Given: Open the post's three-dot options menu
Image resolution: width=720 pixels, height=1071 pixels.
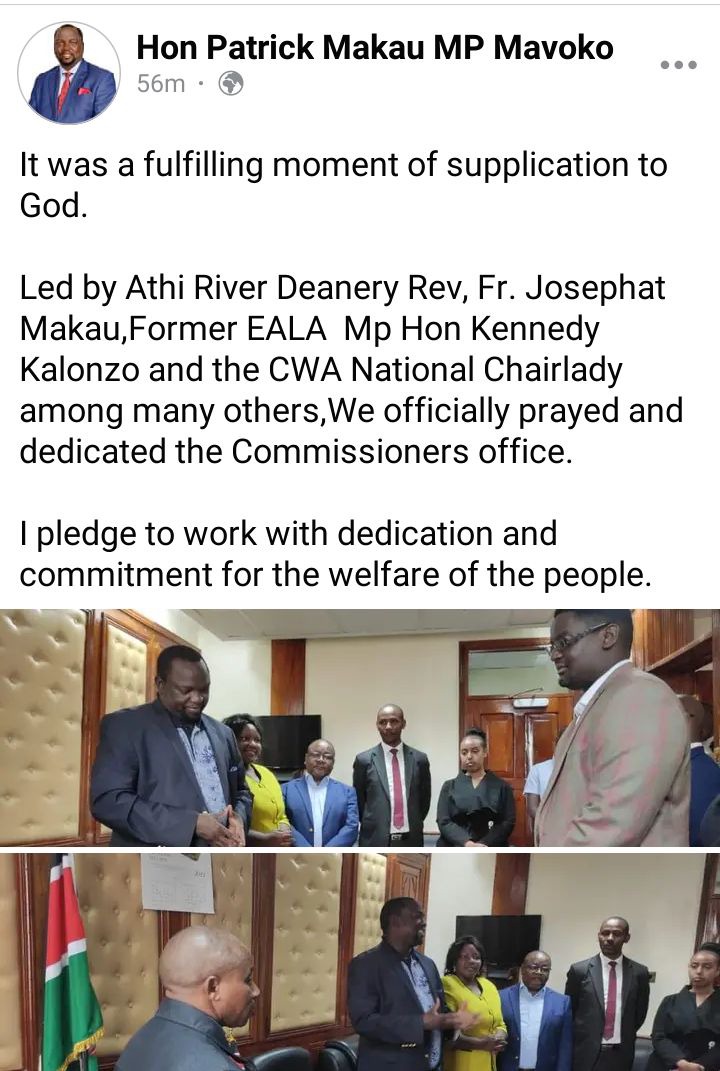Looking at the screenshot, I should click(x=678, y=65).
